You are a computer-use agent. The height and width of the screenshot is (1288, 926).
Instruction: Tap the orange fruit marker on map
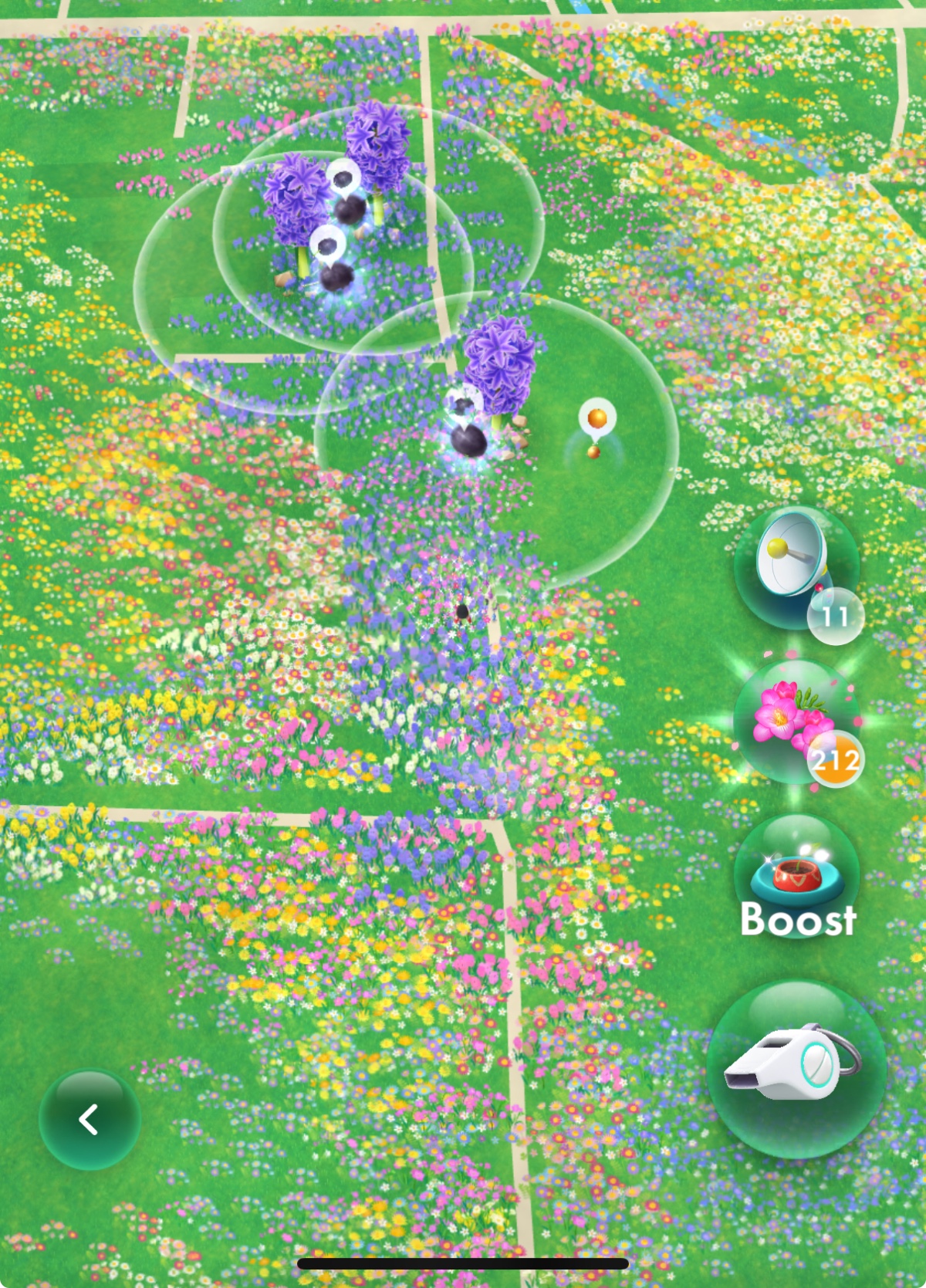click(x=596, y=421)
